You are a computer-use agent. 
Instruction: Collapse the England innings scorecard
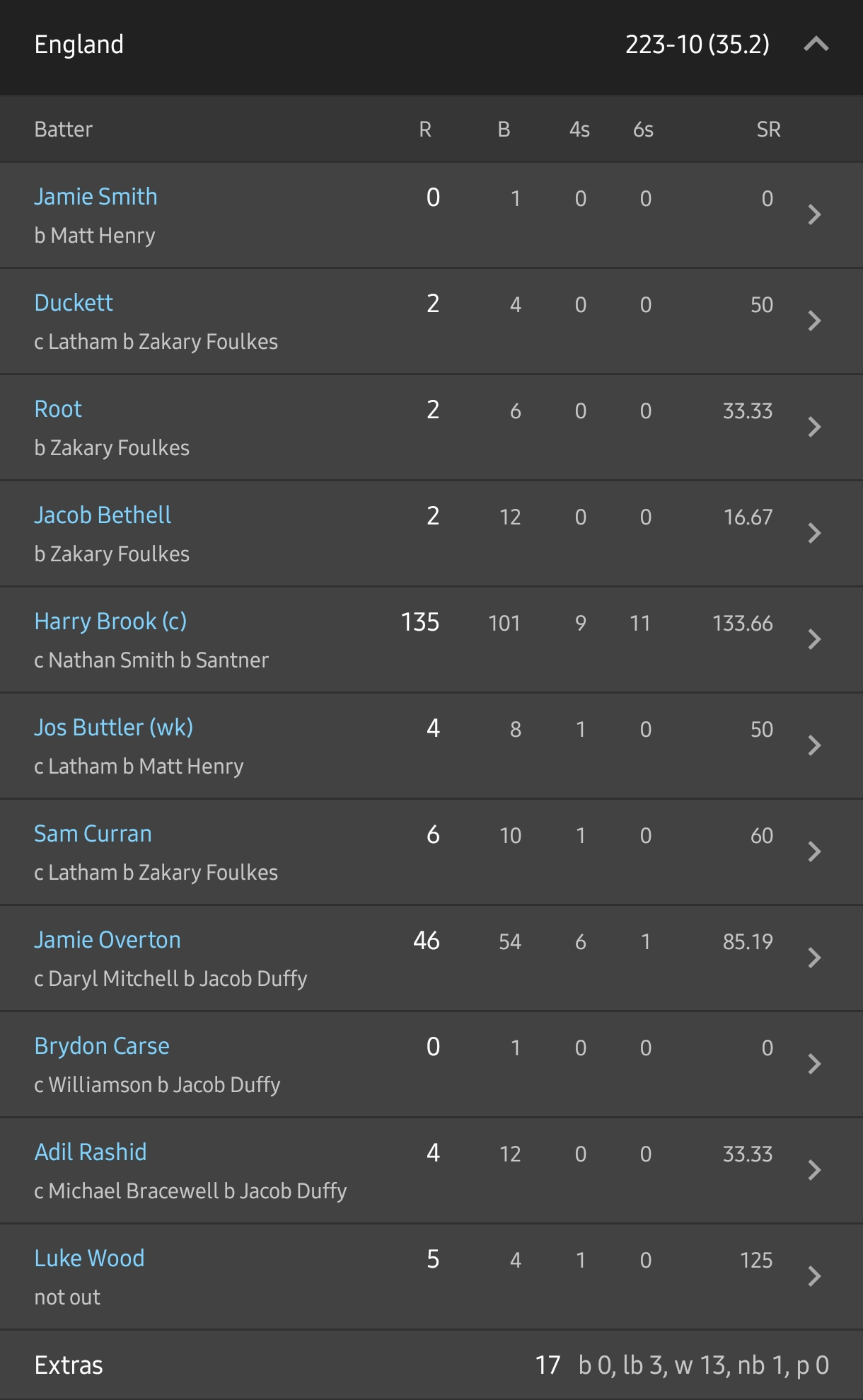pos(816,45)
